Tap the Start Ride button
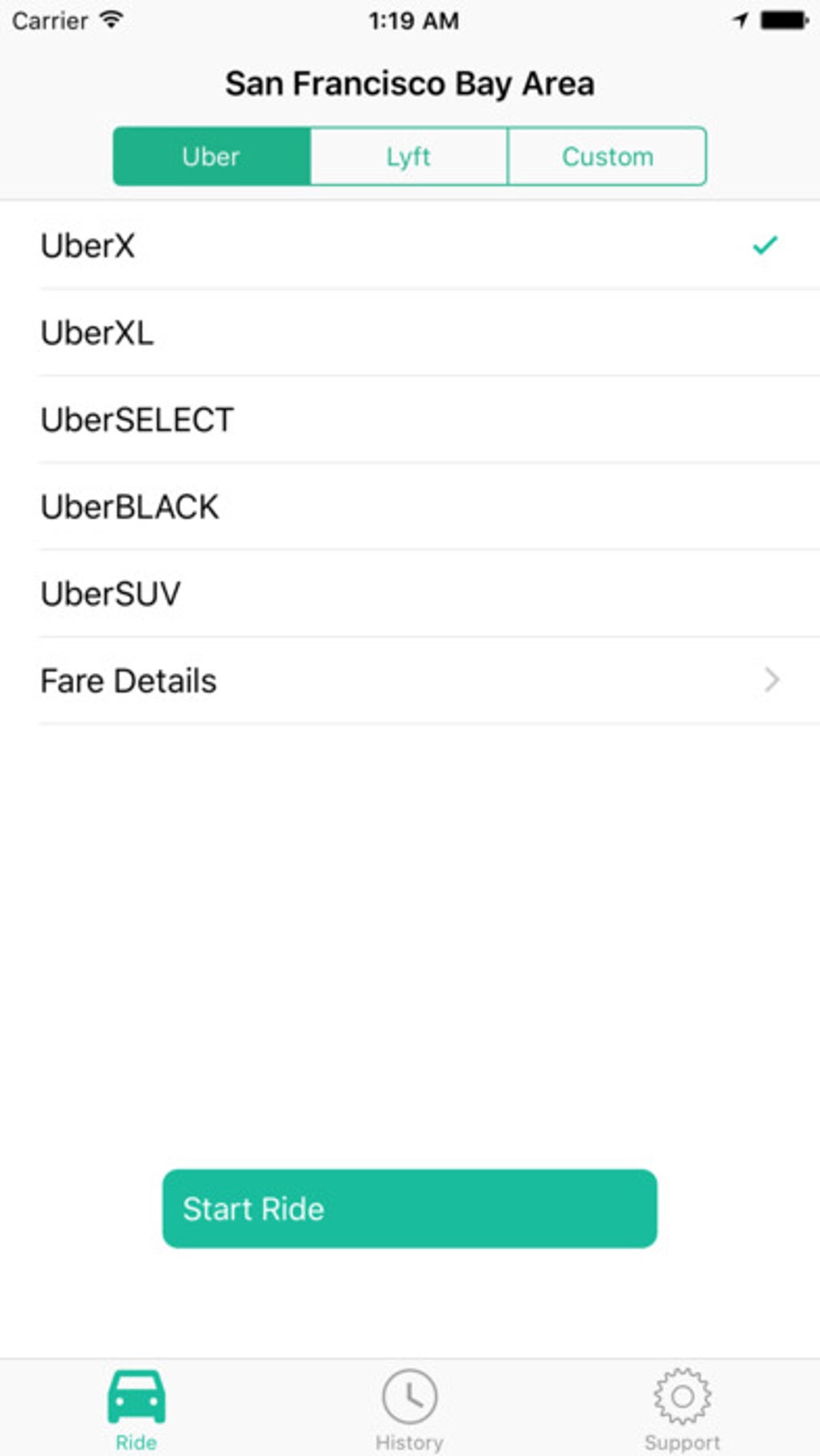 pyautogui.click(x=409, y=1208)
